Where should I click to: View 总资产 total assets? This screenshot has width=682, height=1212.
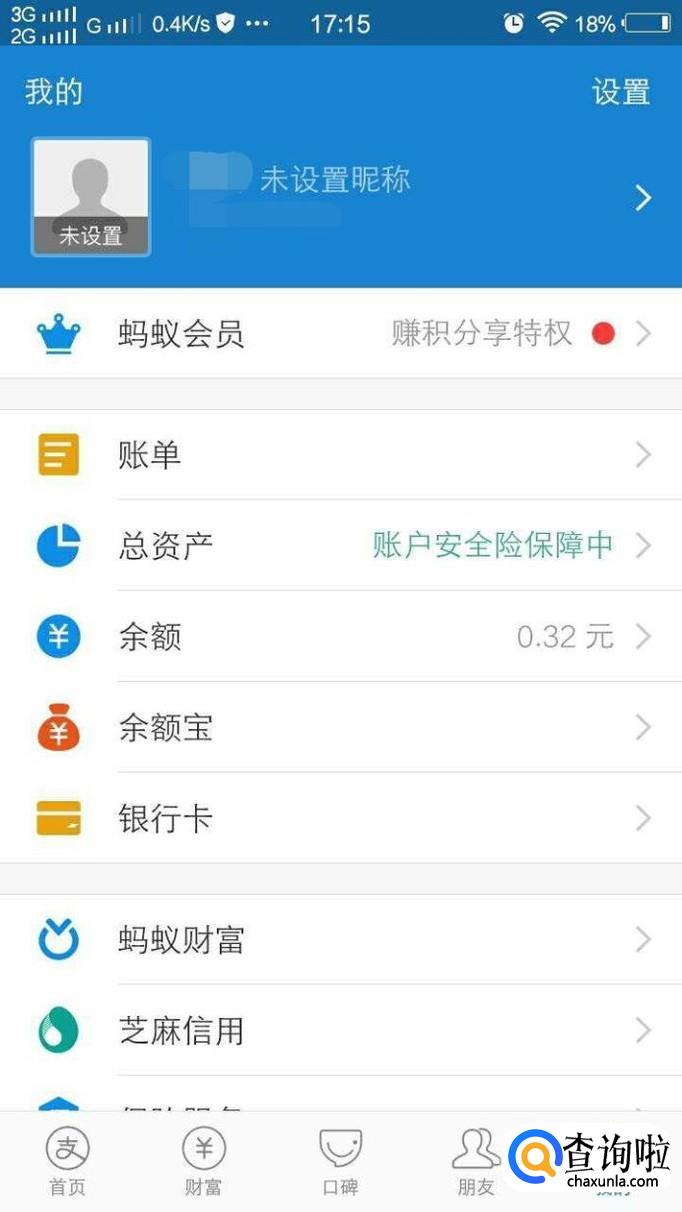[x=340, y=546]
